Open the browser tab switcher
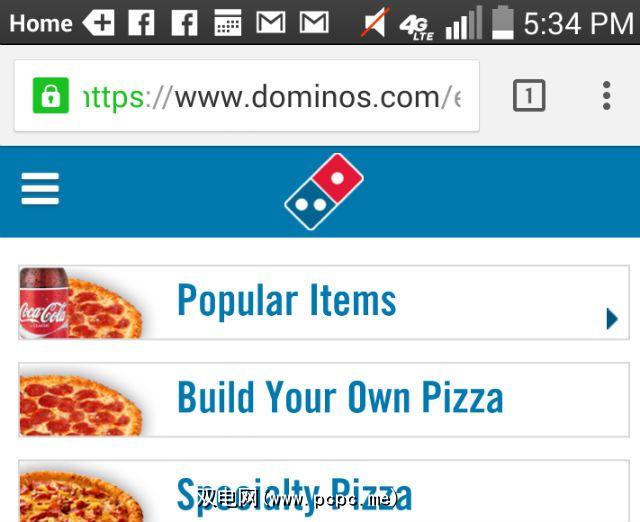 (529, 96)
